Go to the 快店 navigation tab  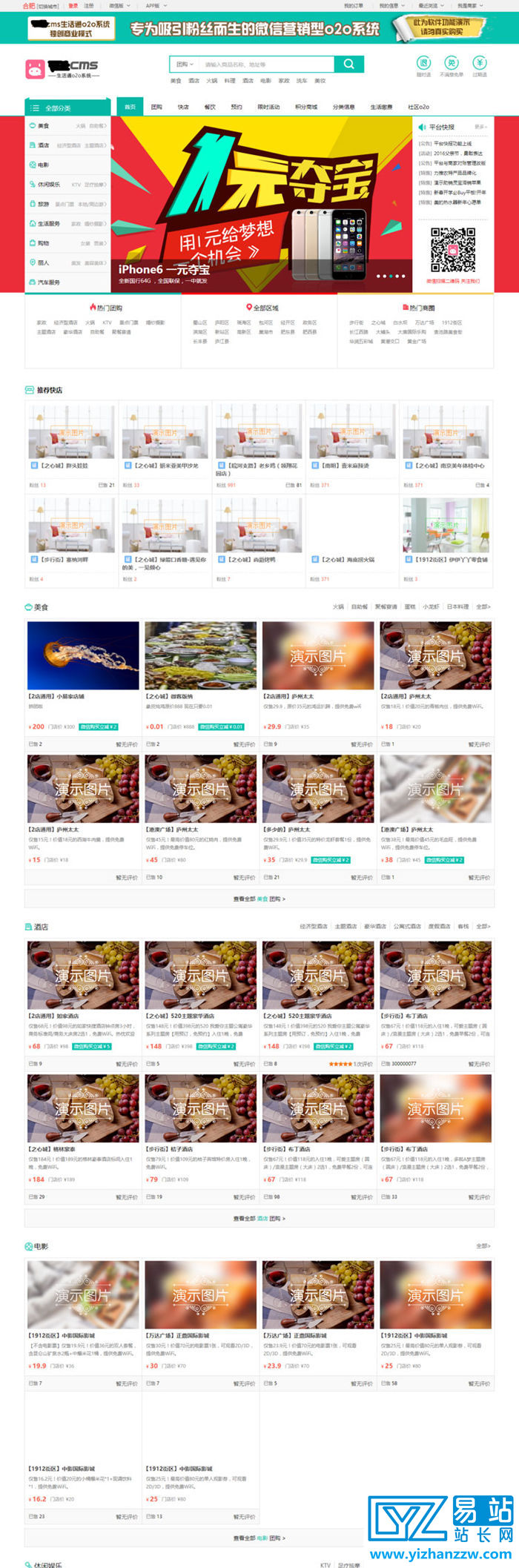click(x=183, y=107)
